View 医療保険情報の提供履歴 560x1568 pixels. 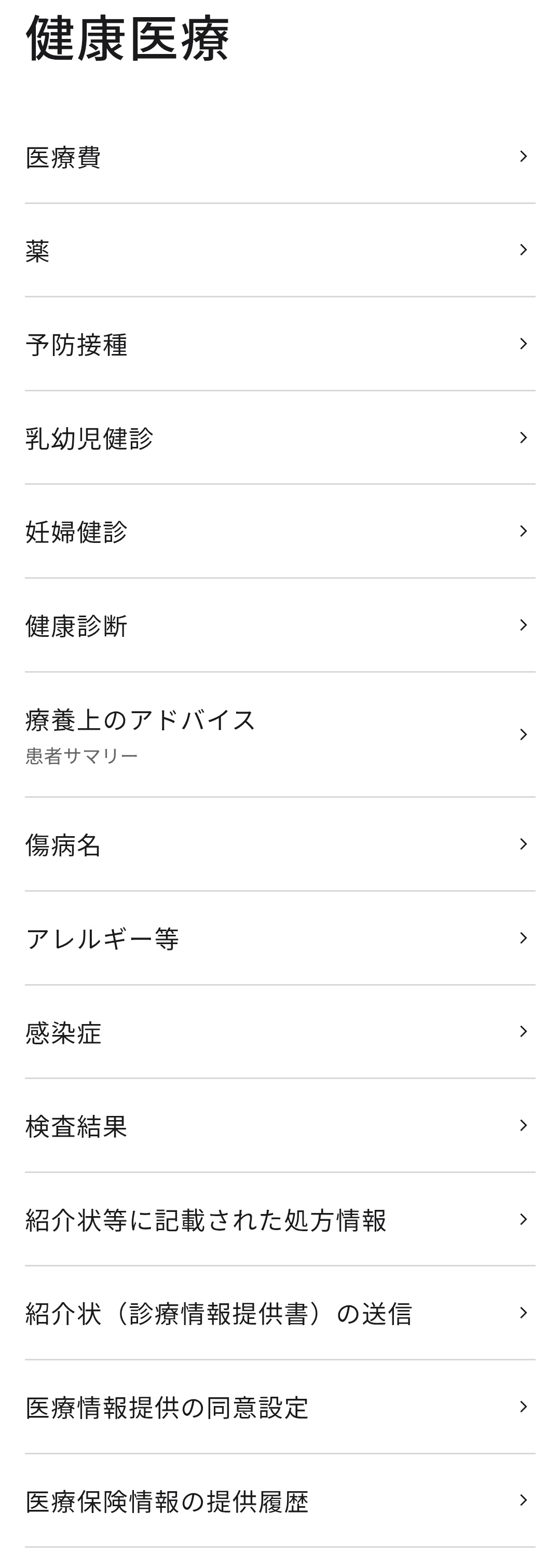pyautogui.click(x=280, y=1501)
